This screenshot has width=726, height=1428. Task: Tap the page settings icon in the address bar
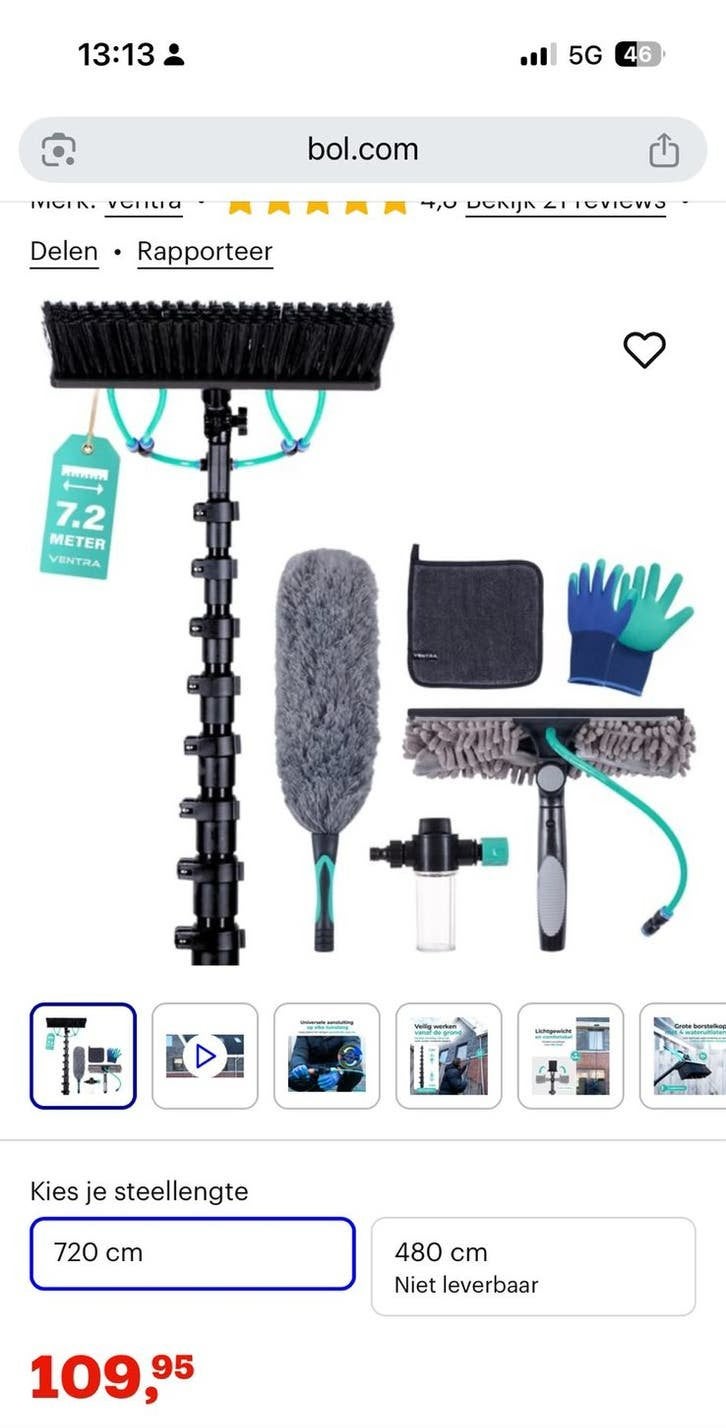(58, 150)
